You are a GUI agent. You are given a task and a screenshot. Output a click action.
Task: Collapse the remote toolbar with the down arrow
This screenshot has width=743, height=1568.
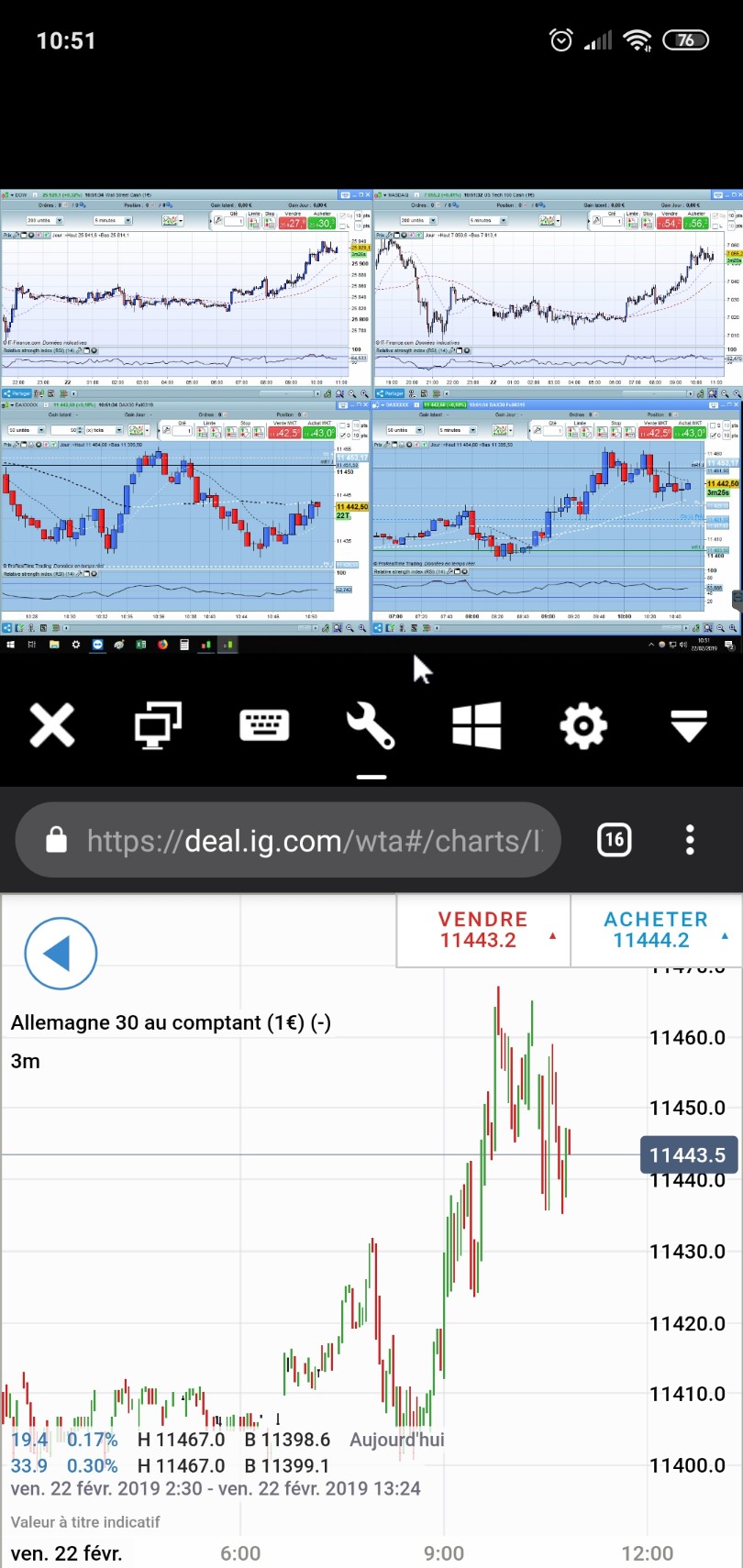point(689,726)
